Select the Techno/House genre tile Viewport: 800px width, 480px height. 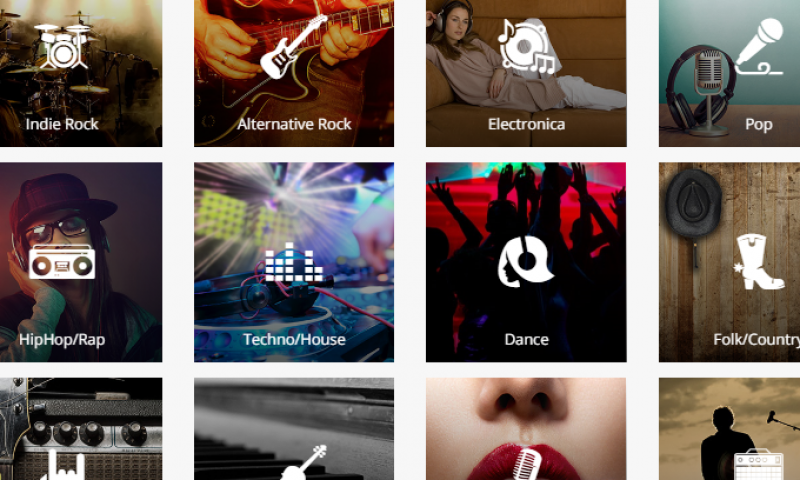pos(294,262)
